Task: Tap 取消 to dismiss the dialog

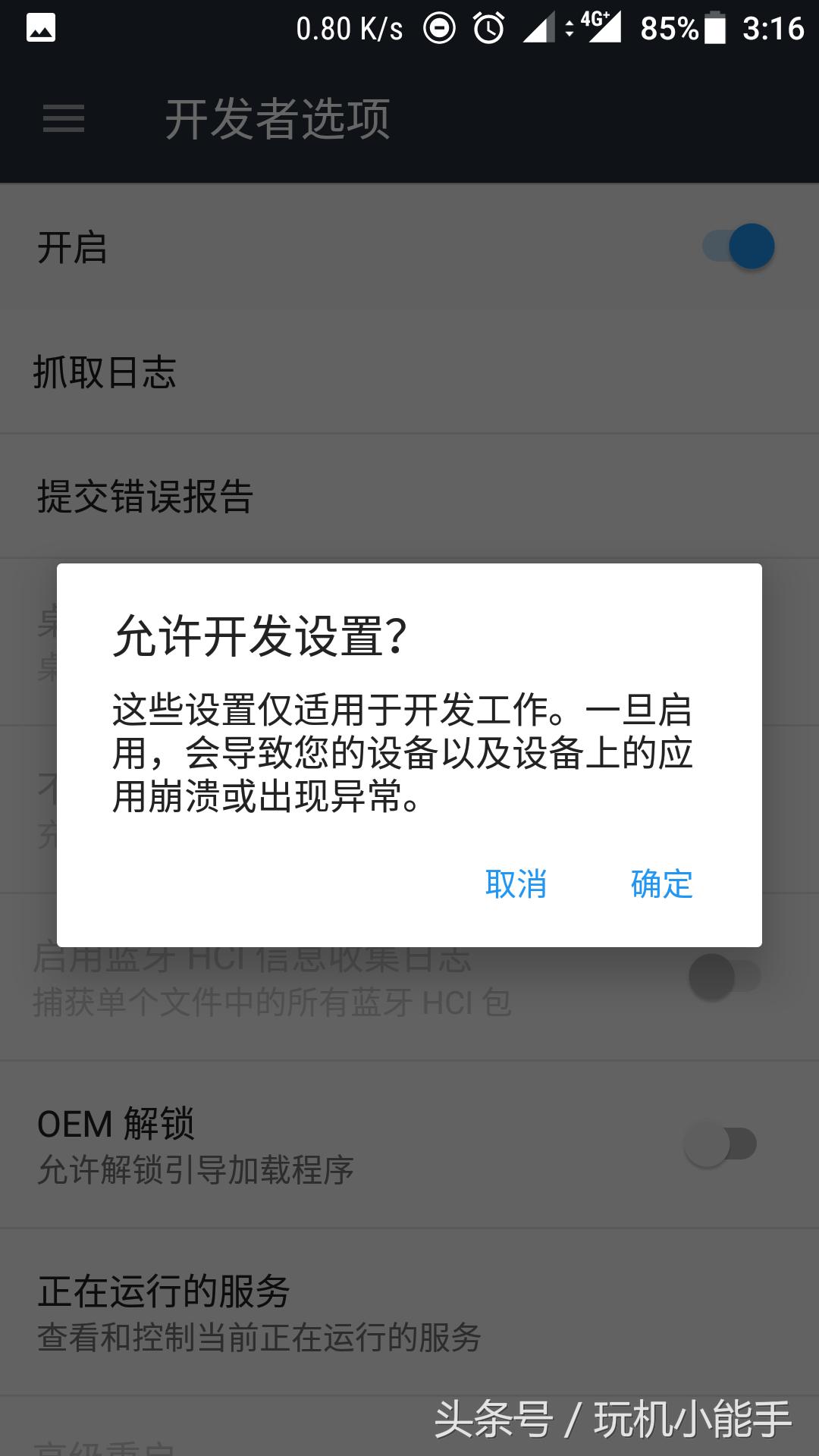Action: tap(515, 884)
